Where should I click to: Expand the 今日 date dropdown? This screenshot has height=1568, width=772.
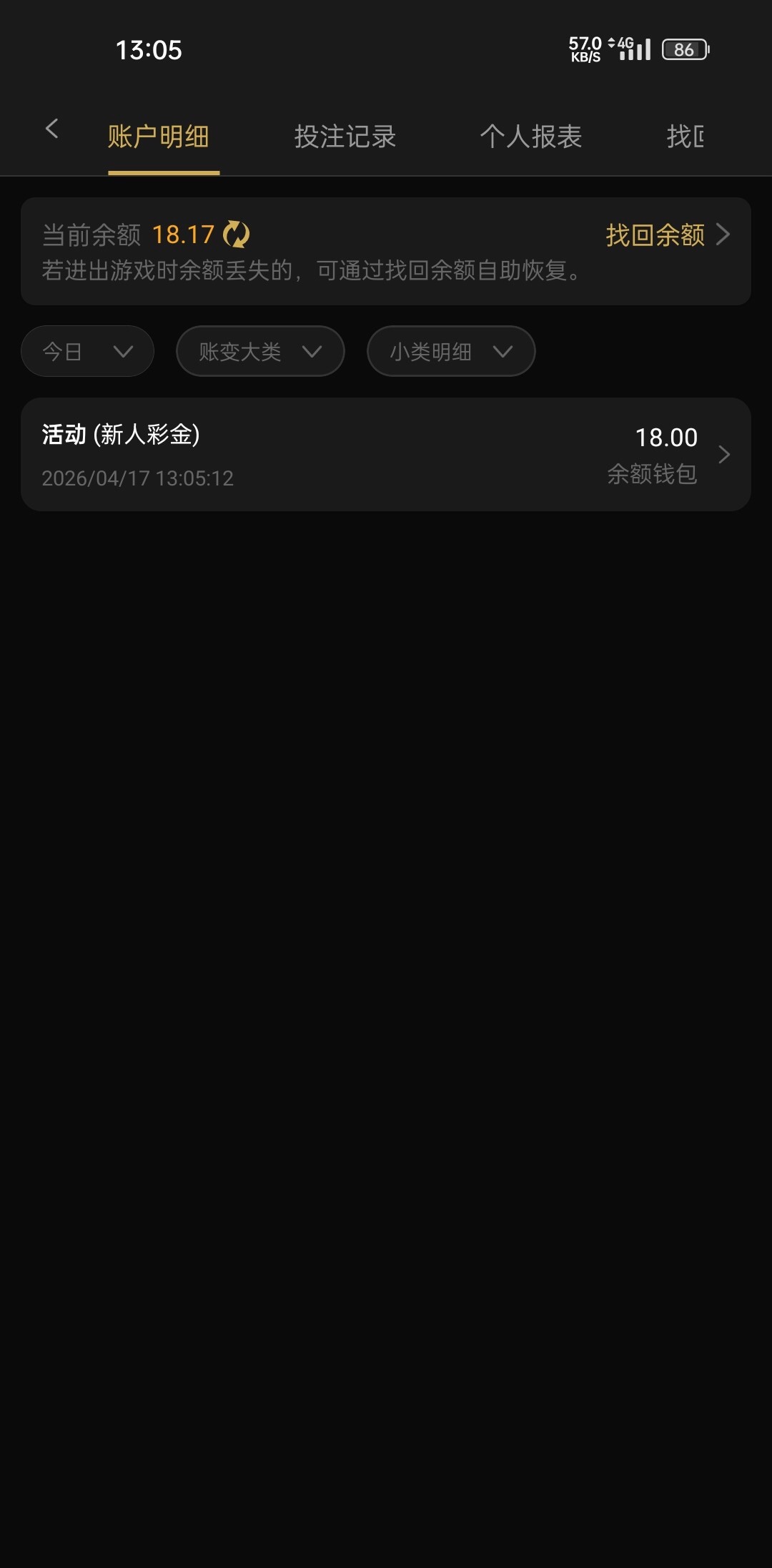tap(87, 351)
